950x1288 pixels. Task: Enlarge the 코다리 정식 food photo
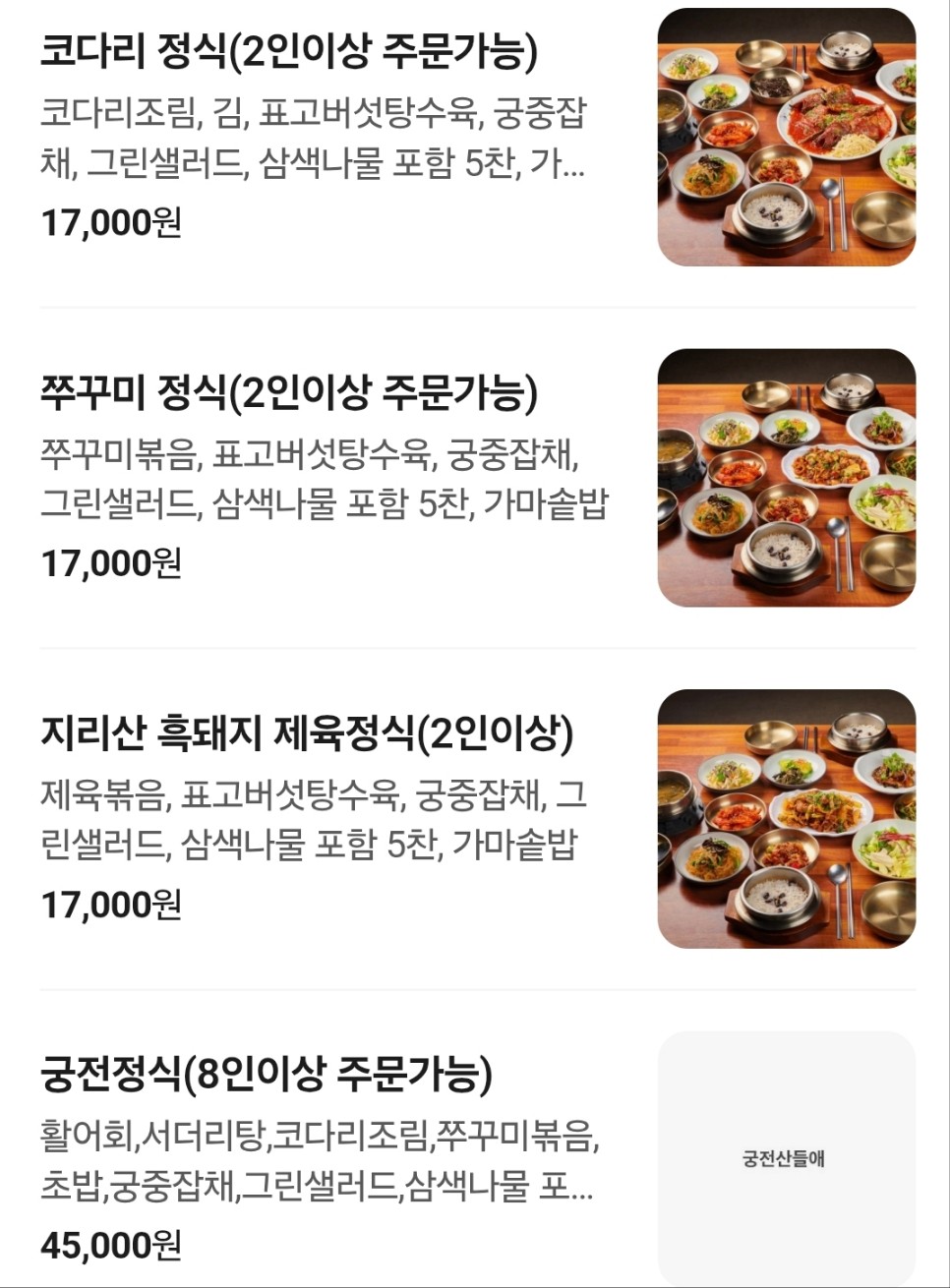(x=786, y=138)
